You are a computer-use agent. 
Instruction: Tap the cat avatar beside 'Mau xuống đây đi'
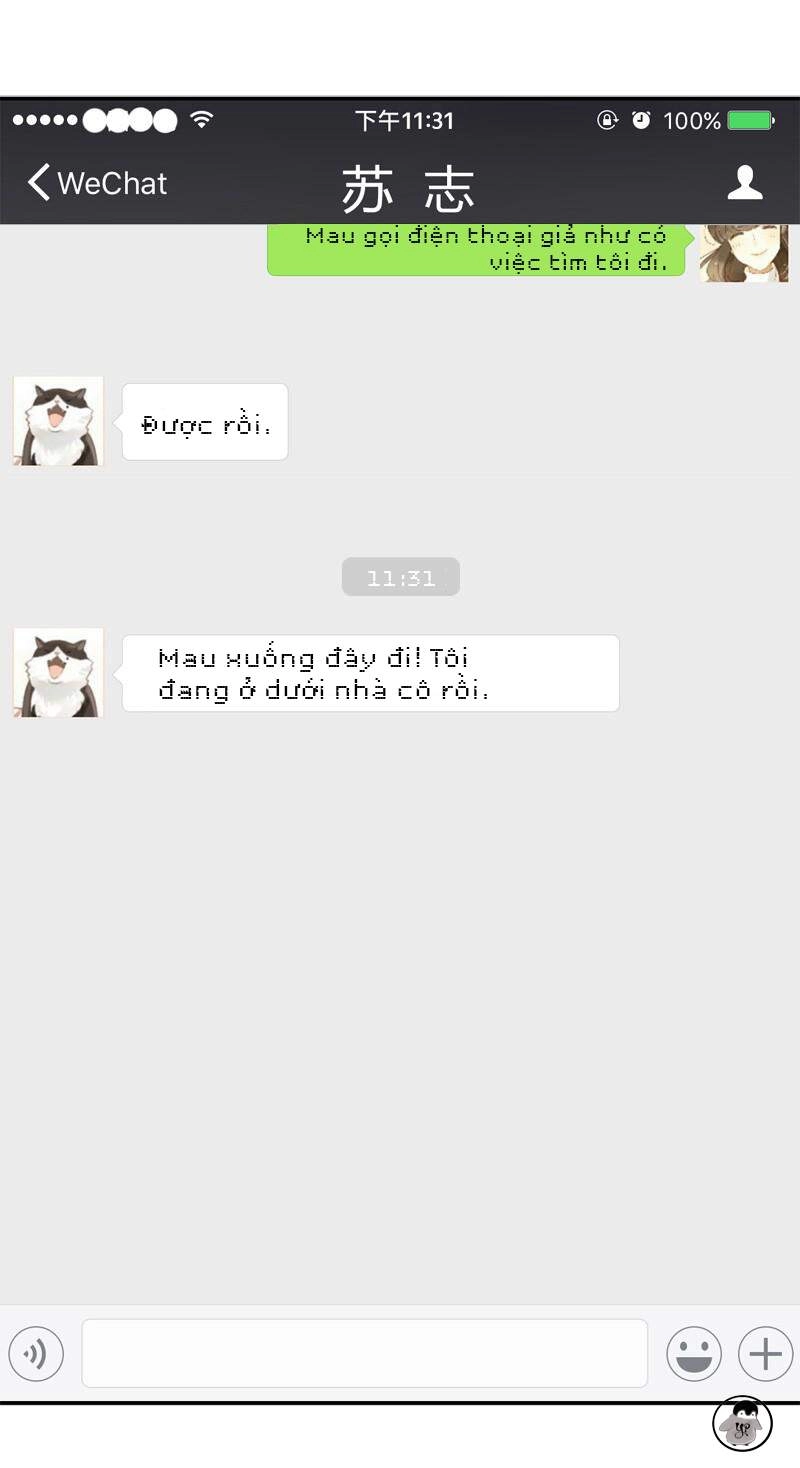click(57, 672)
